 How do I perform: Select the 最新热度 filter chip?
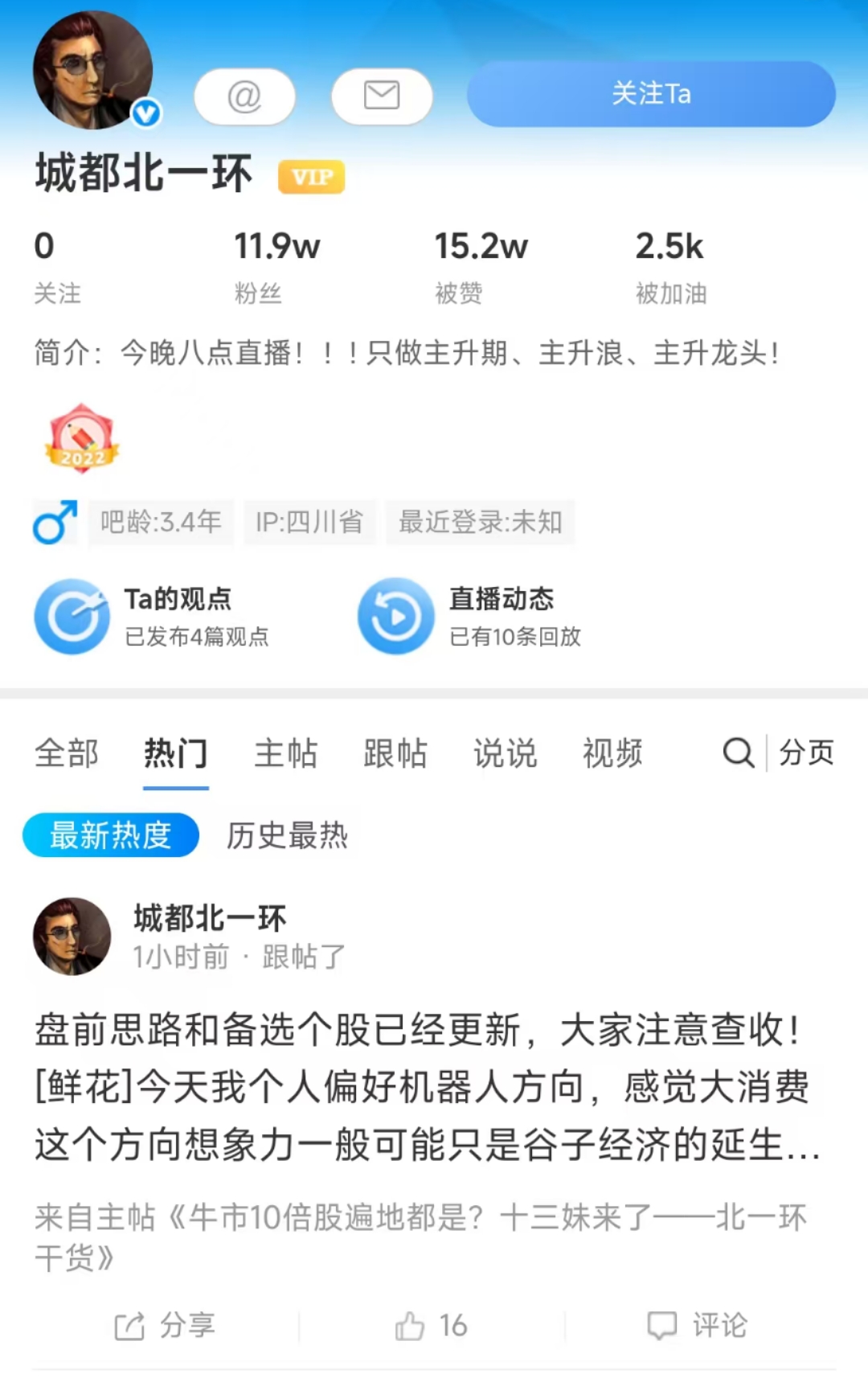click(111, 835)
